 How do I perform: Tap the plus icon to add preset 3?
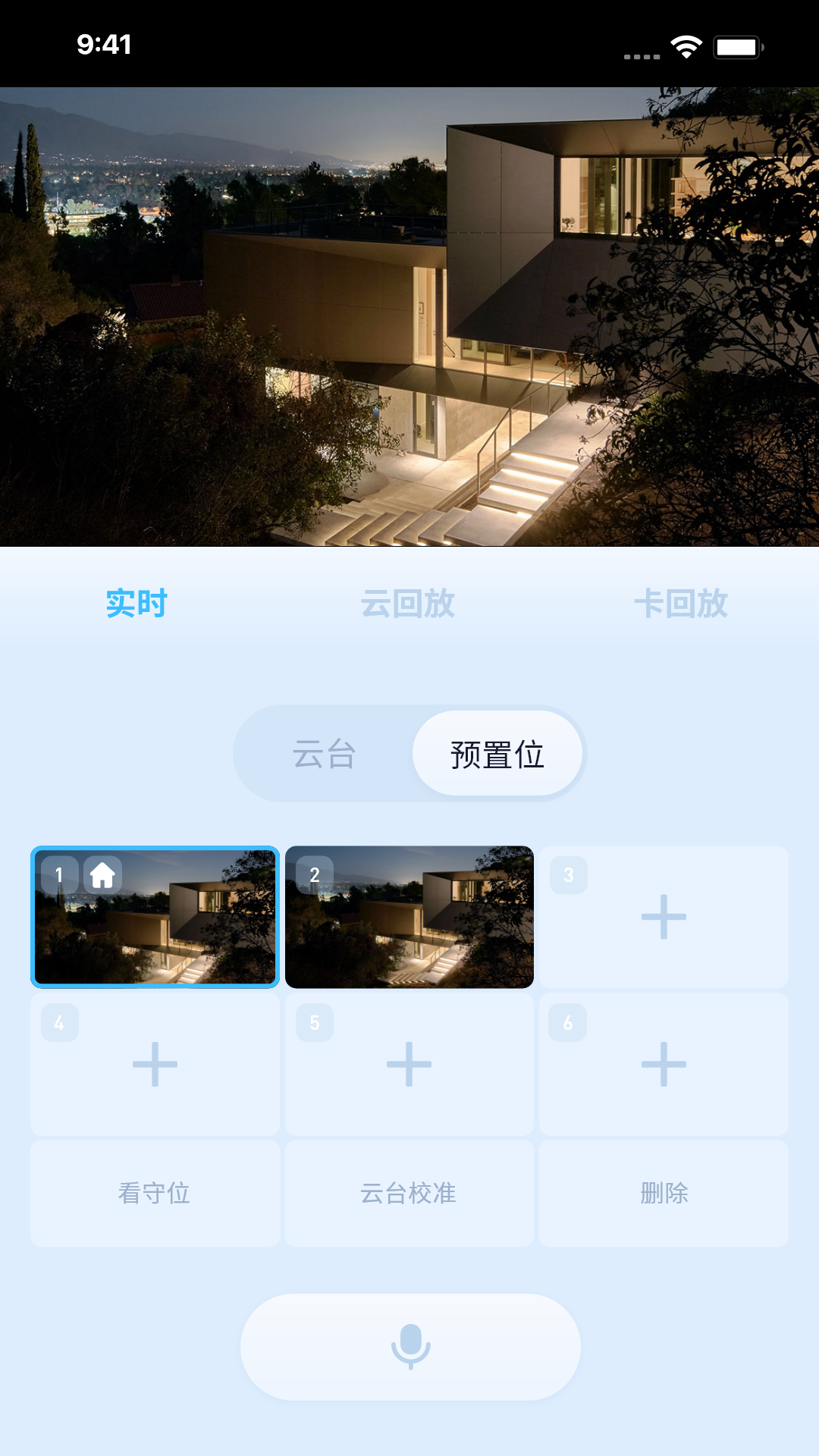664,917
